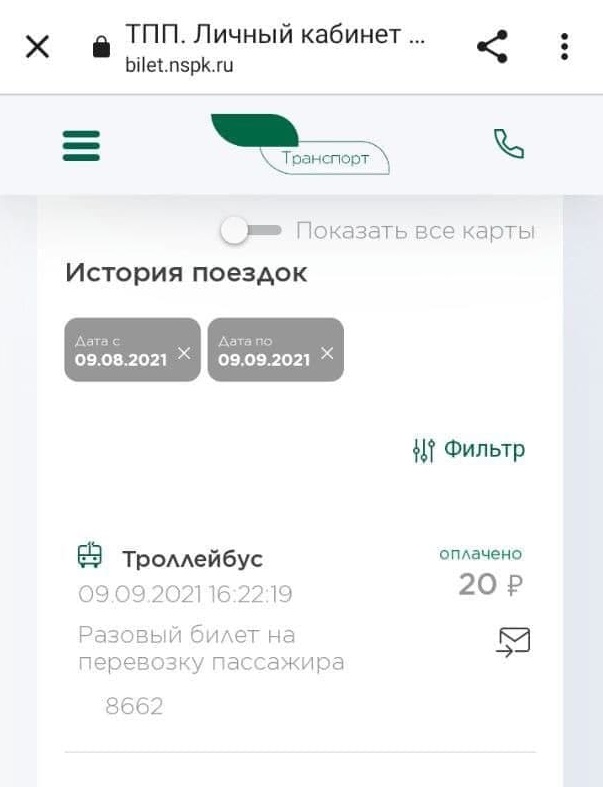This screenshot has width=603, height=787.
Task: Remove the Дата по 09.09.2021 chip
Action: [327, 352]
